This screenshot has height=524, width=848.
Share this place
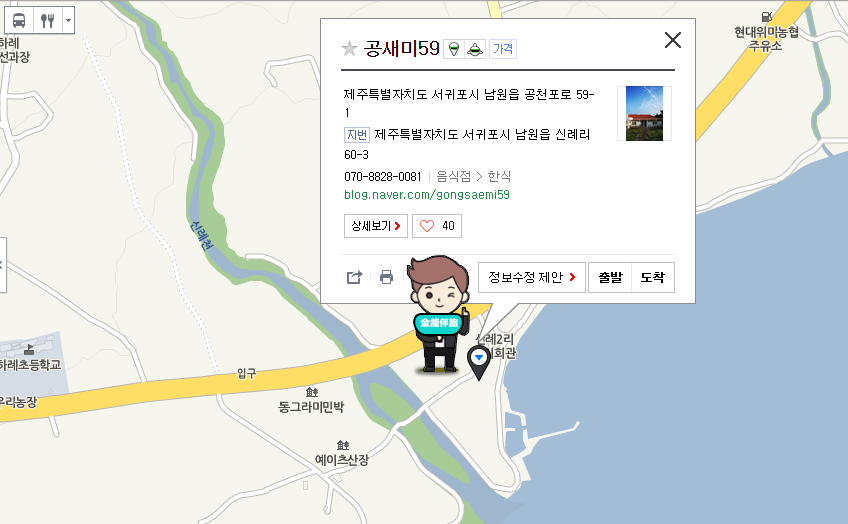[x=354, y=277]
